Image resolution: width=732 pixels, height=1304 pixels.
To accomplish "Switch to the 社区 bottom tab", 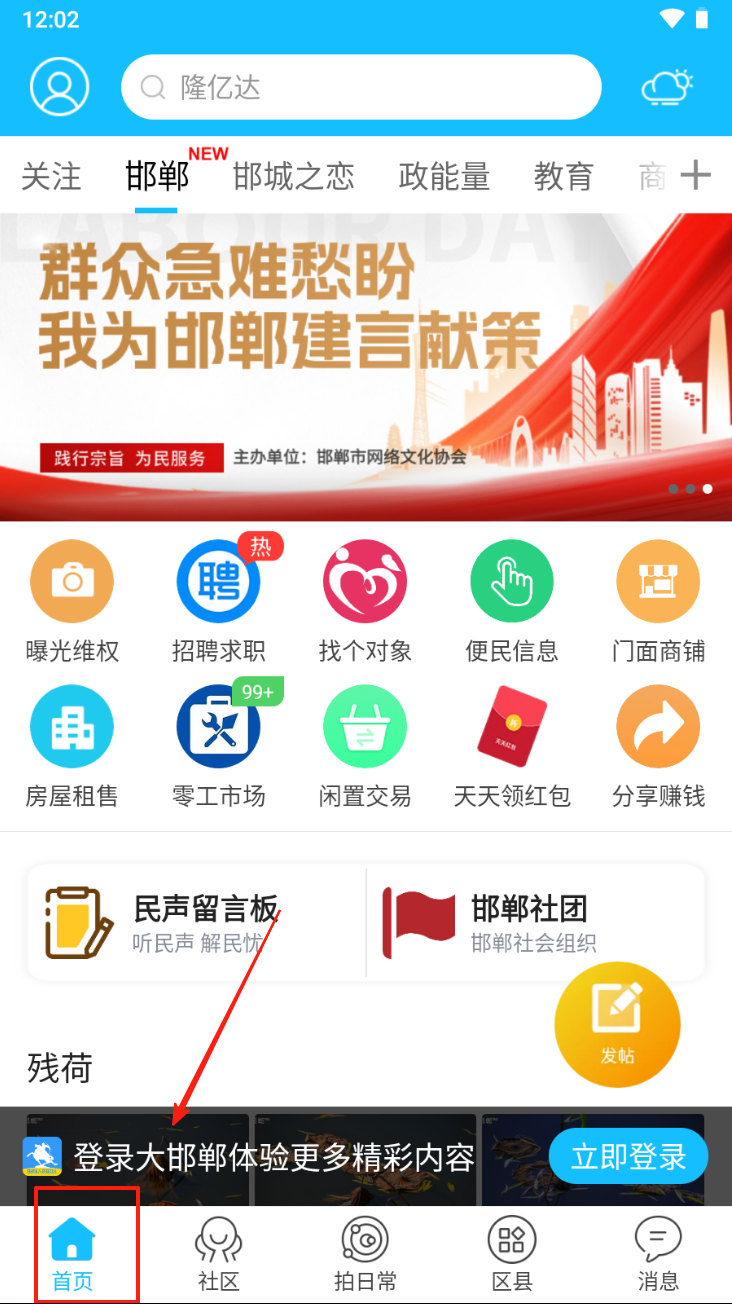I will click(x=218, y=1255).
